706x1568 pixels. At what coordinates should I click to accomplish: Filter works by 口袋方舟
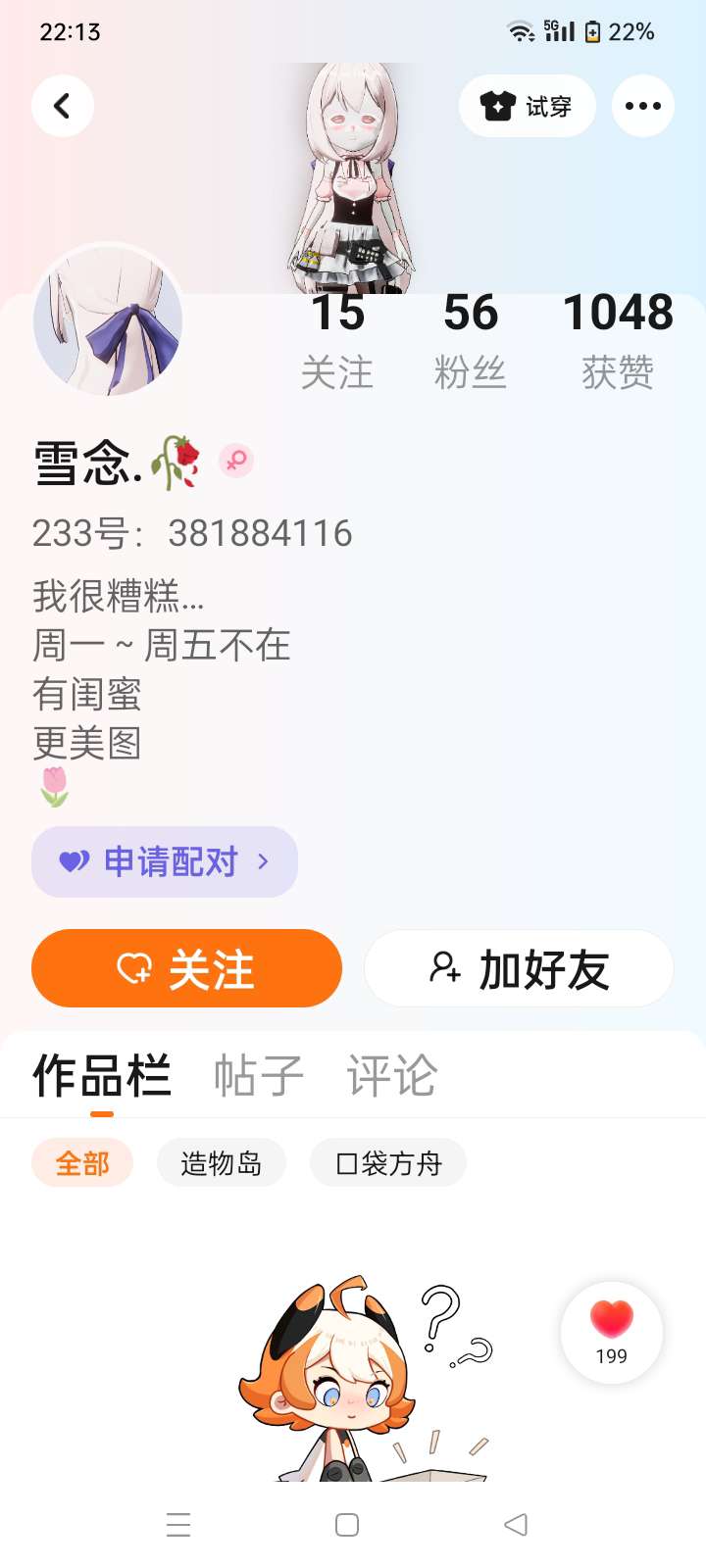(388, 1163)
